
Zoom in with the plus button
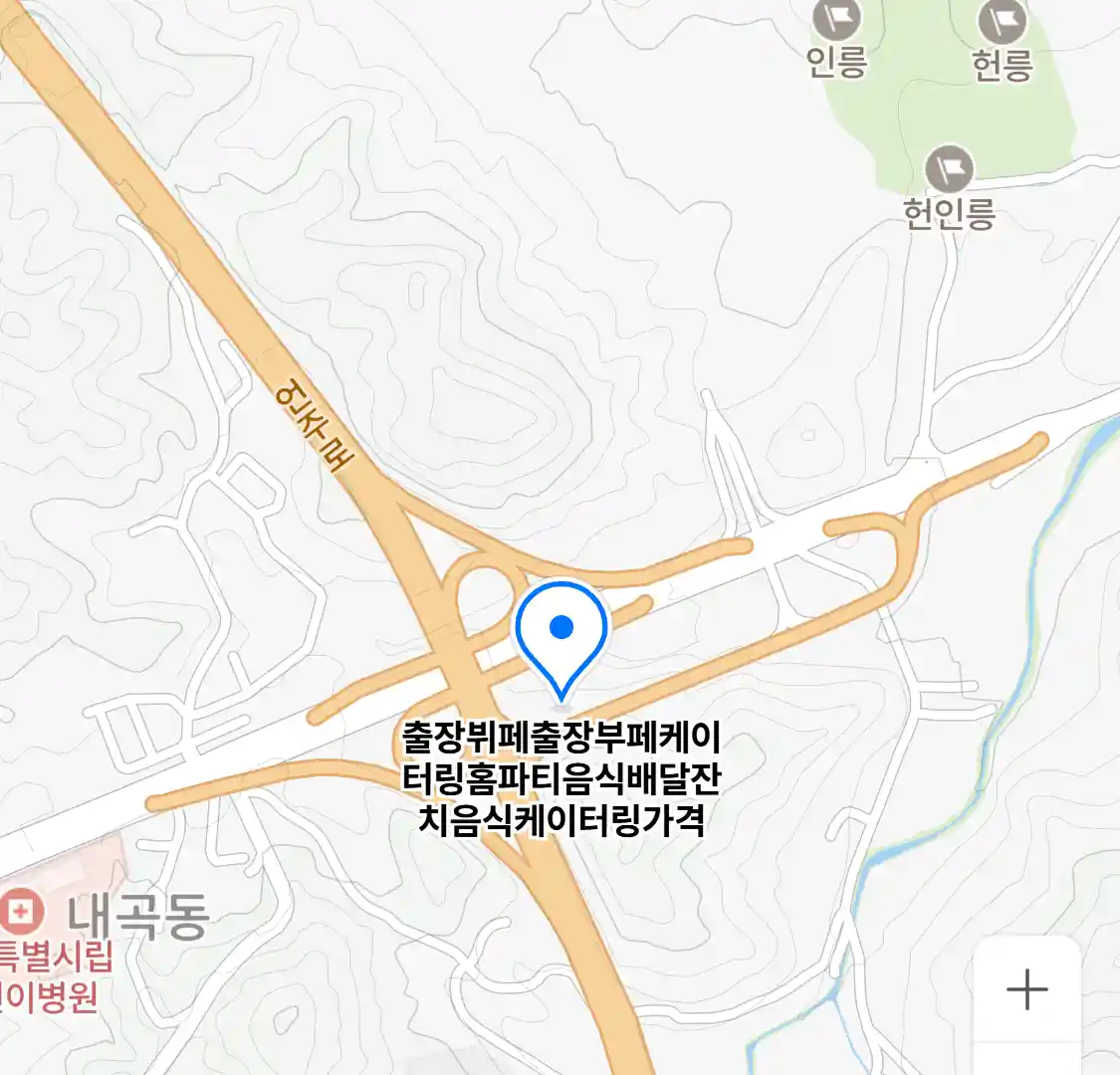tap(1026, 989)
